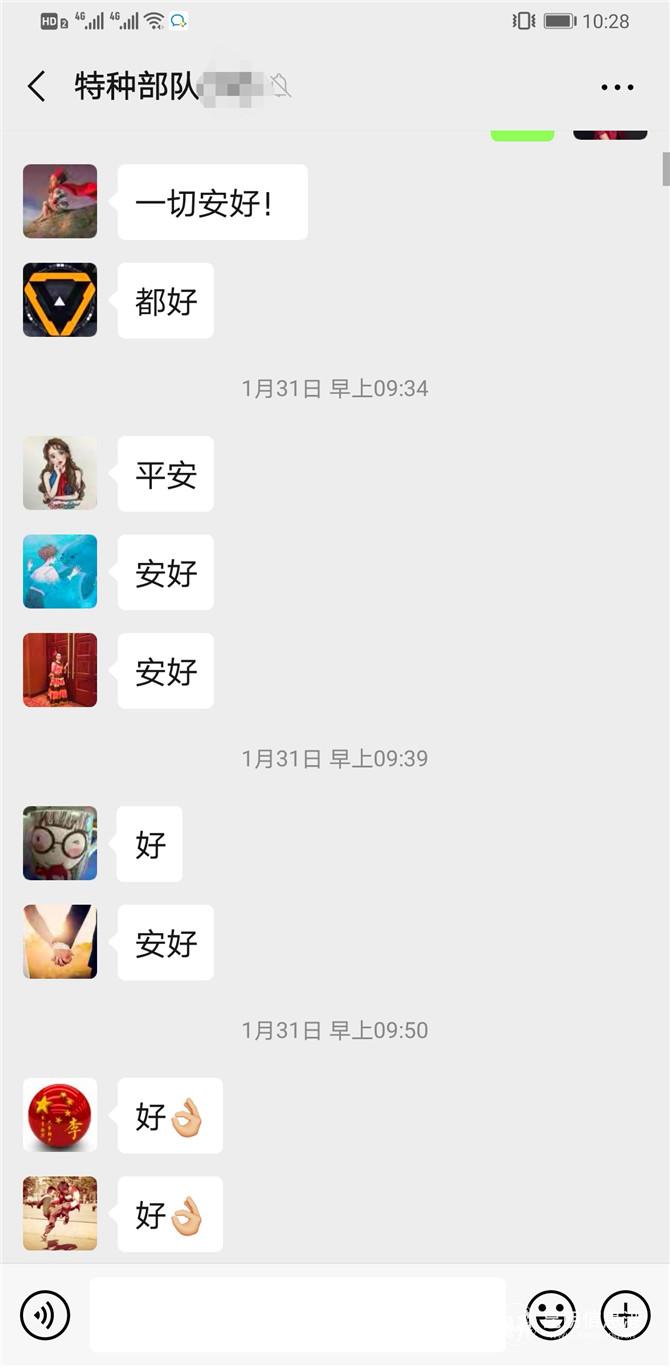Open the emoji sticker panel

coord(551,1314)
